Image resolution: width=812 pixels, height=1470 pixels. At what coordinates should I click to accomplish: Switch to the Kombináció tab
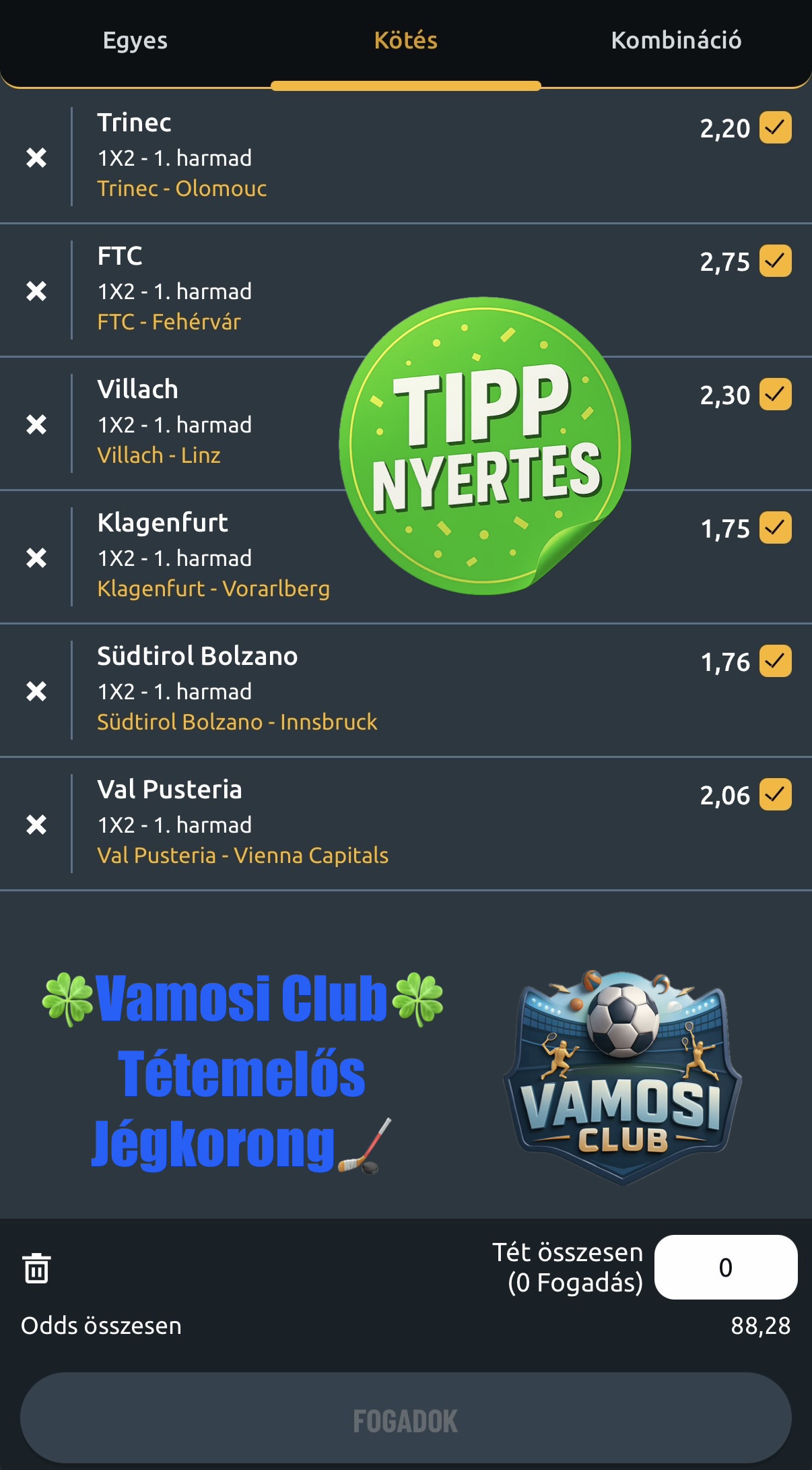tap(675, 40)
